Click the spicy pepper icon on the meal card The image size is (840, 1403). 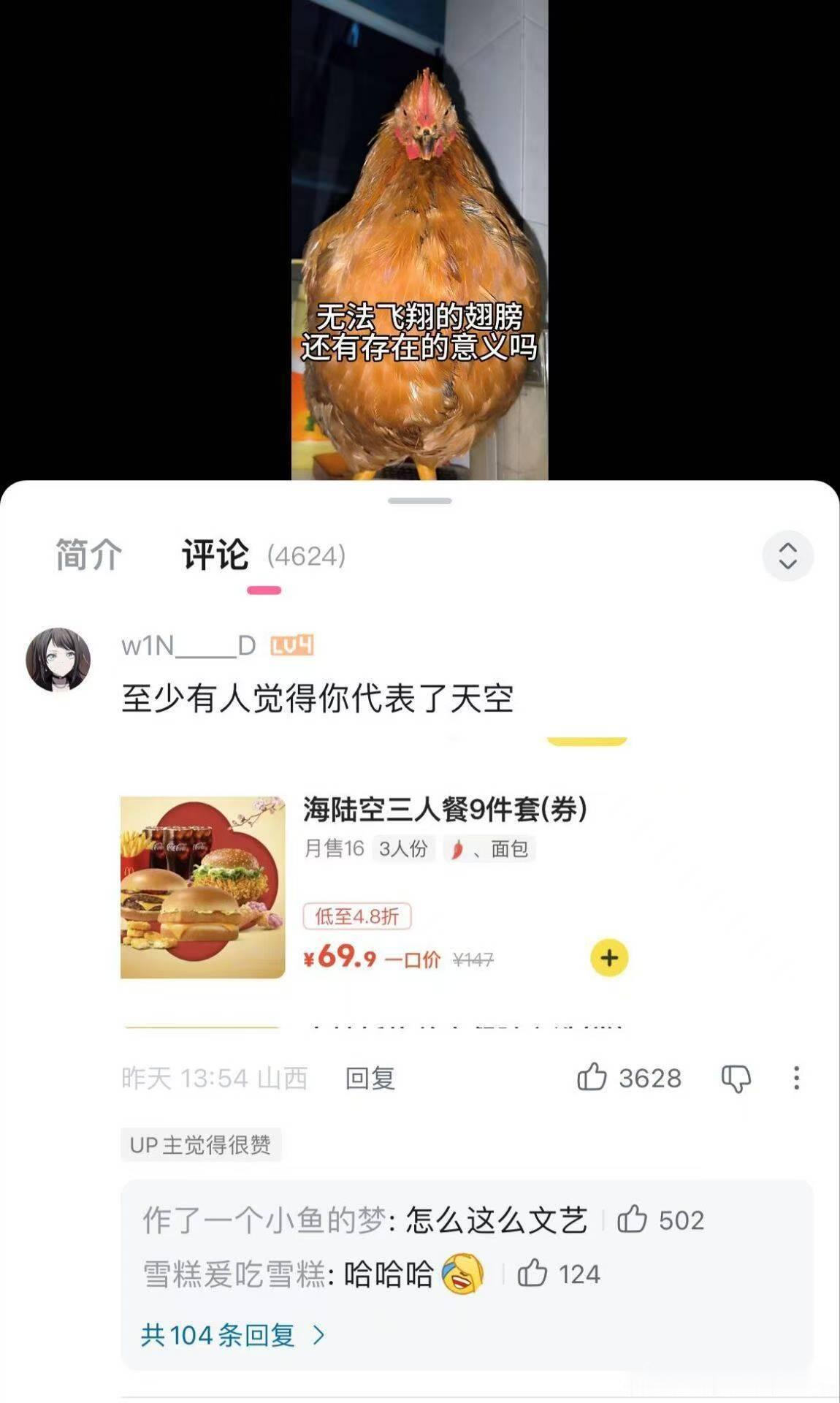(x=457, y=849)
